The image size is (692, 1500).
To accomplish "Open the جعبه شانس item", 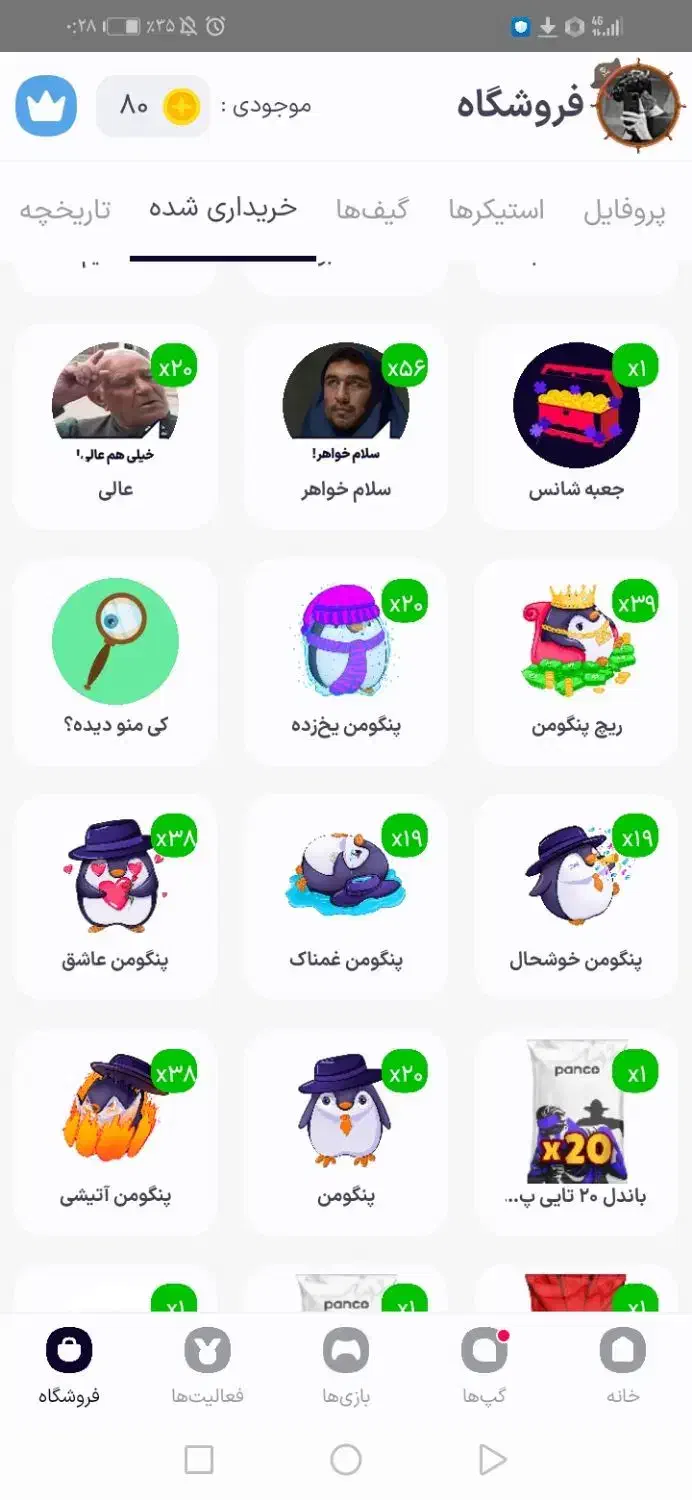I will [x=576, y=425].
